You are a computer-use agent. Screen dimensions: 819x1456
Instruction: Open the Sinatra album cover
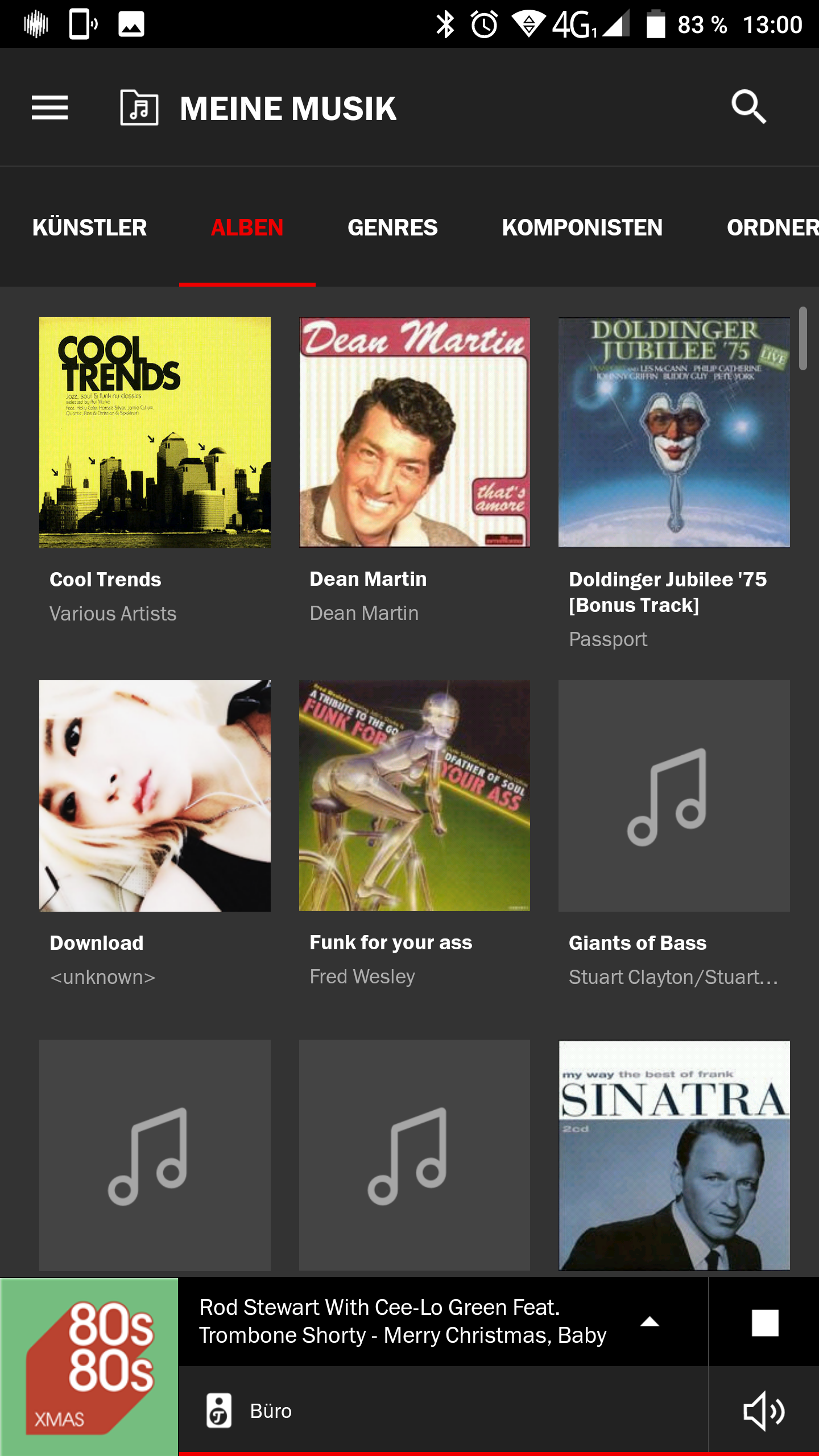coord(674,1155)
